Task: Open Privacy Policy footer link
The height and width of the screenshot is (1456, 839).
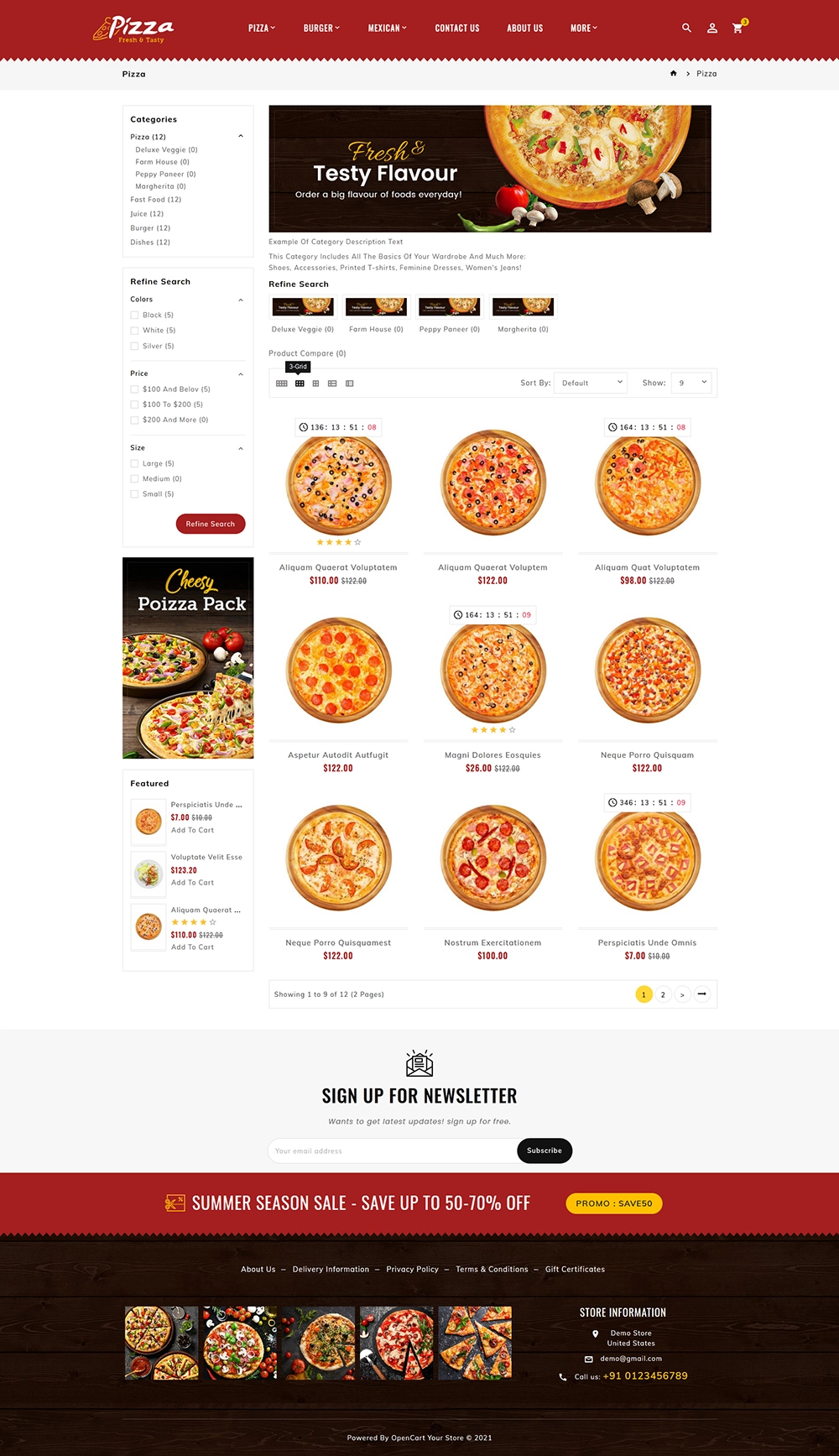Action: [x=412, y=1270]
